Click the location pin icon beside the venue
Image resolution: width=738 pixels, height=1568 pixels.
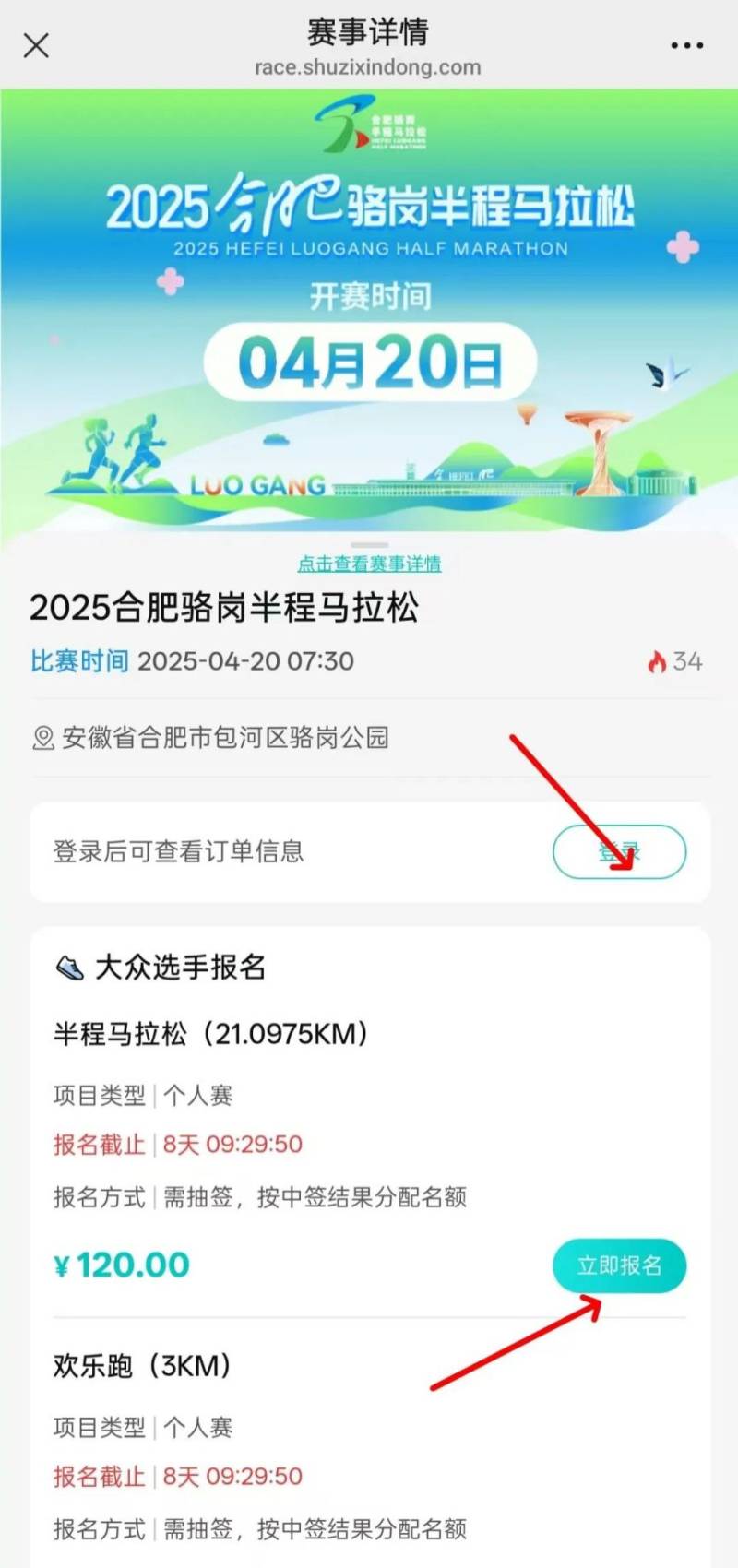pyautogui.click(x=41, y=738)
